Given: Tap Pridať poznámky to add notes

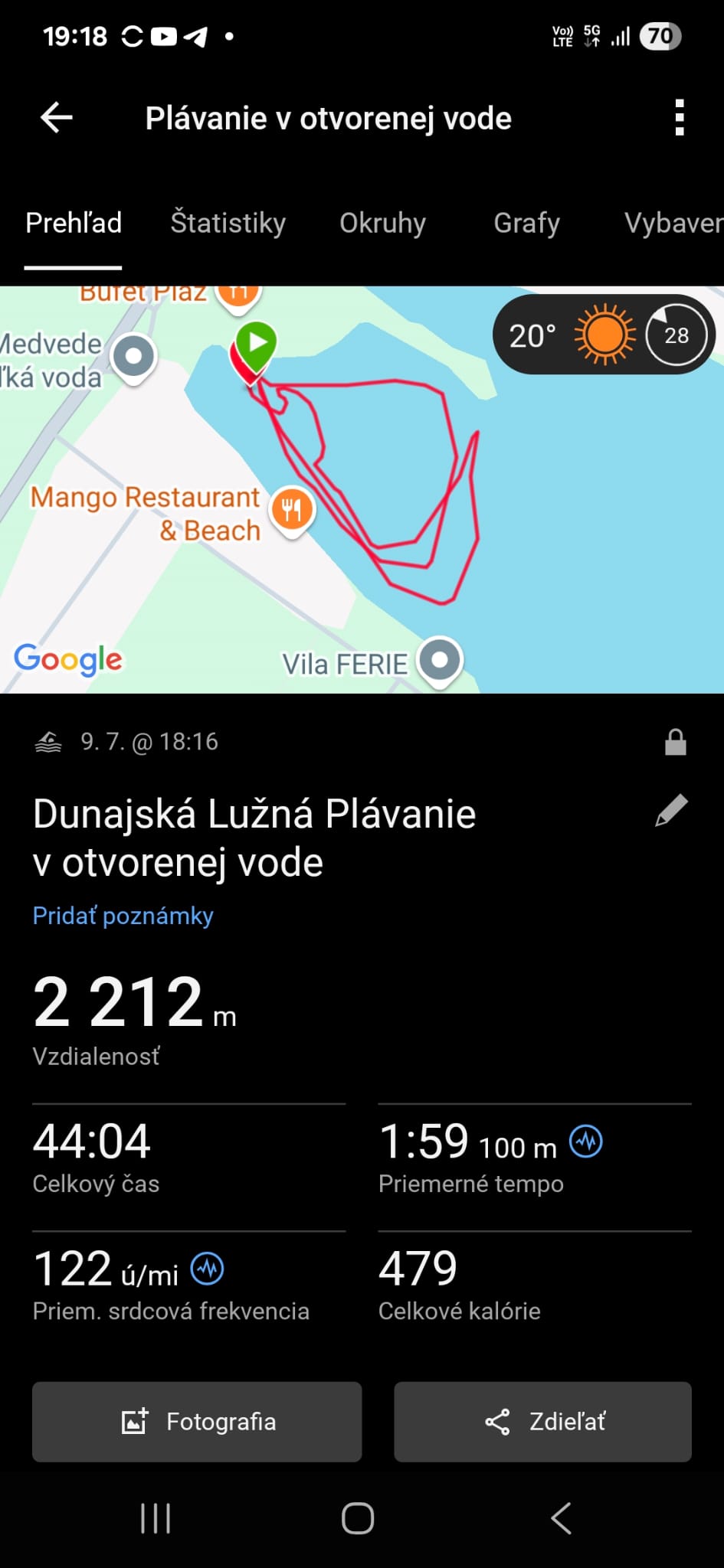Looking at the screenshot, I should [x=123, y=916].
